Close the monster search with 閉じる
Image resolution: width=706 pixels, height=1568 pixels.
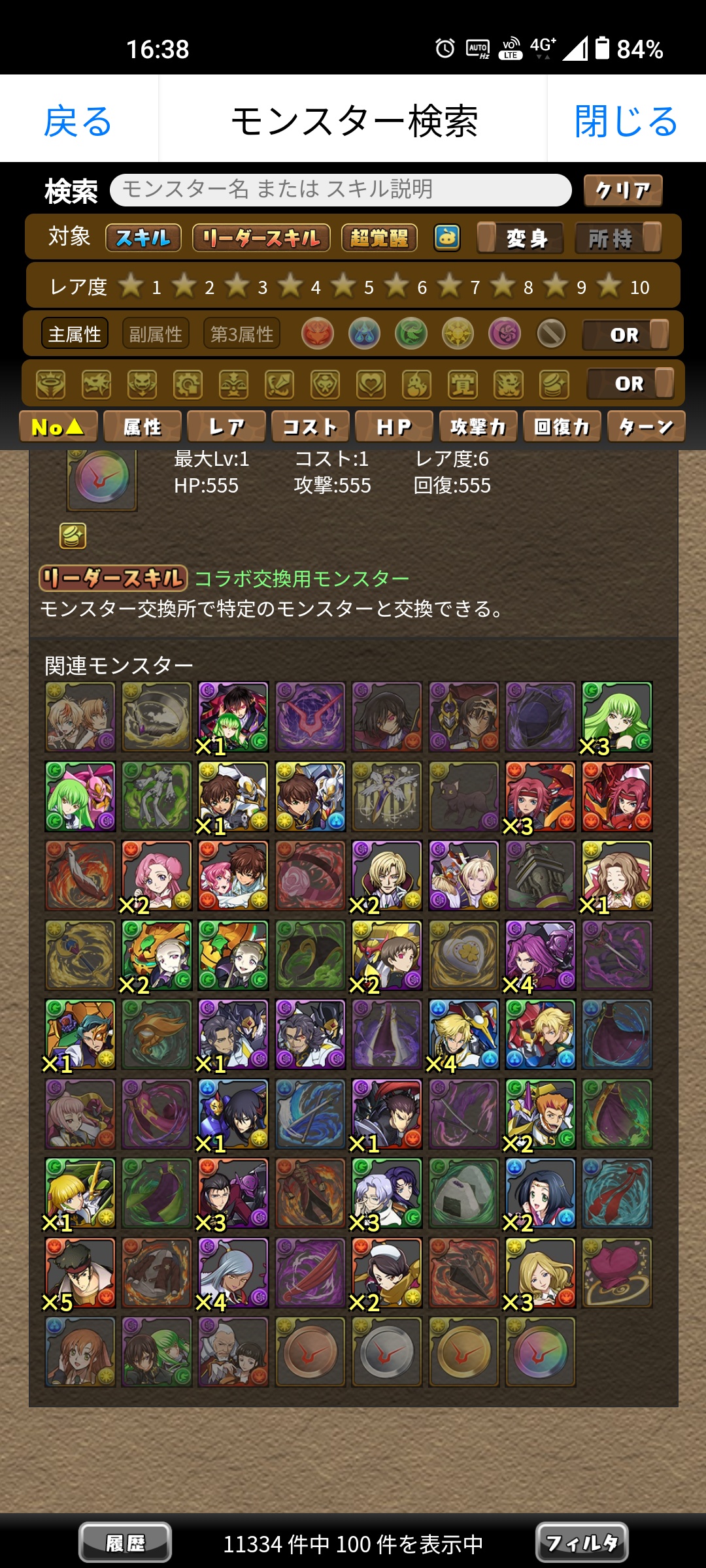626,121
